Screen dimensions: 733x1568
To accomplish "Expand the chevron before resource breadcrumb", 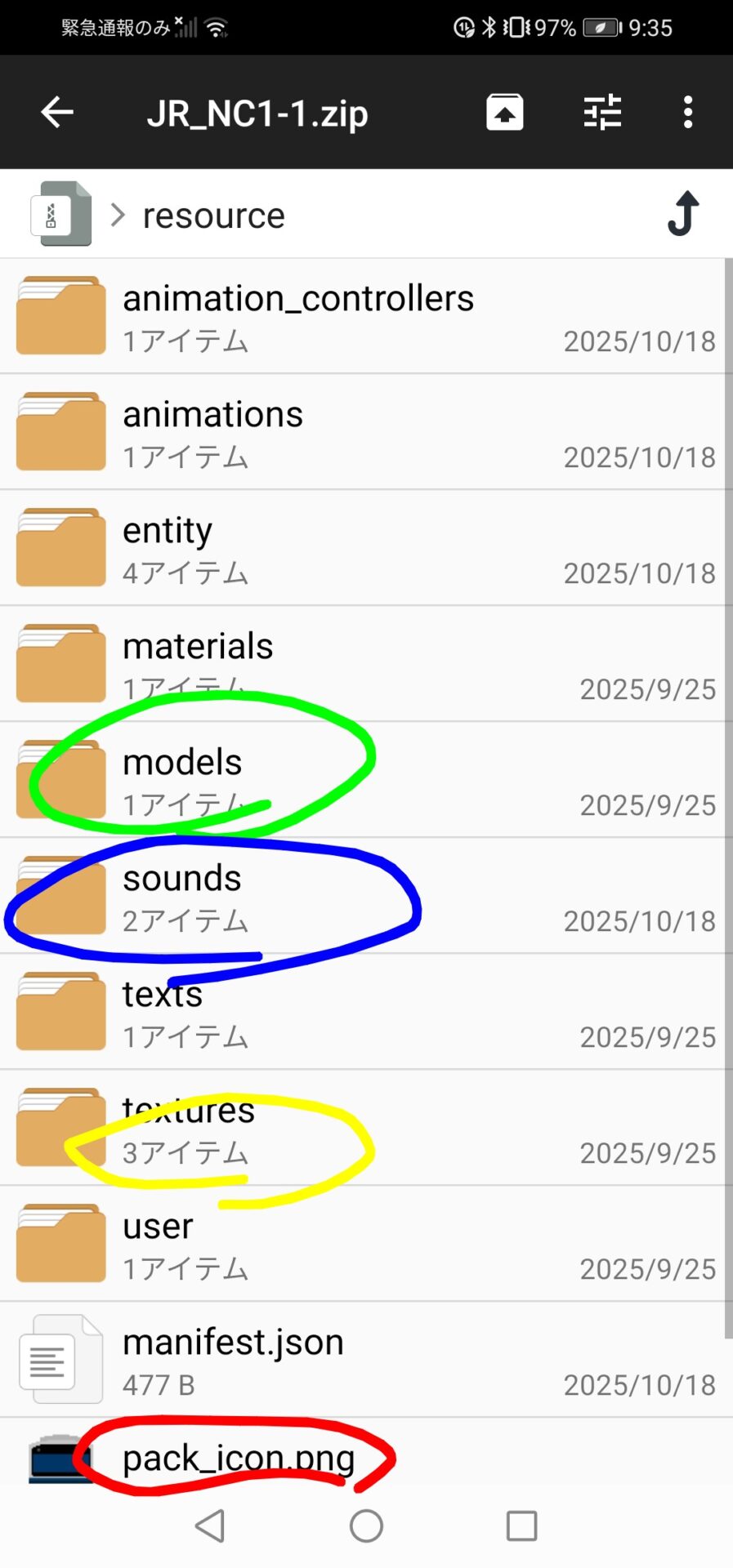I will pos(117,214).
